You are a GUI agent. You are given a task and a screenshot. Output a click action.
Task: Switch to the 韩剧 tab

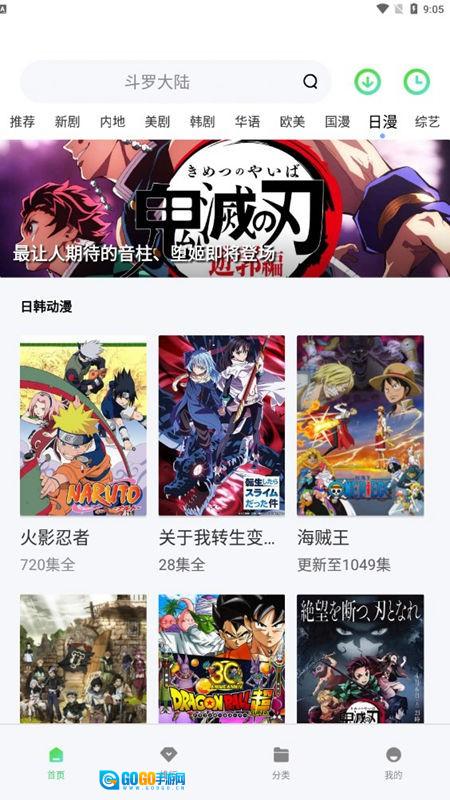click(x=203, y=122)
